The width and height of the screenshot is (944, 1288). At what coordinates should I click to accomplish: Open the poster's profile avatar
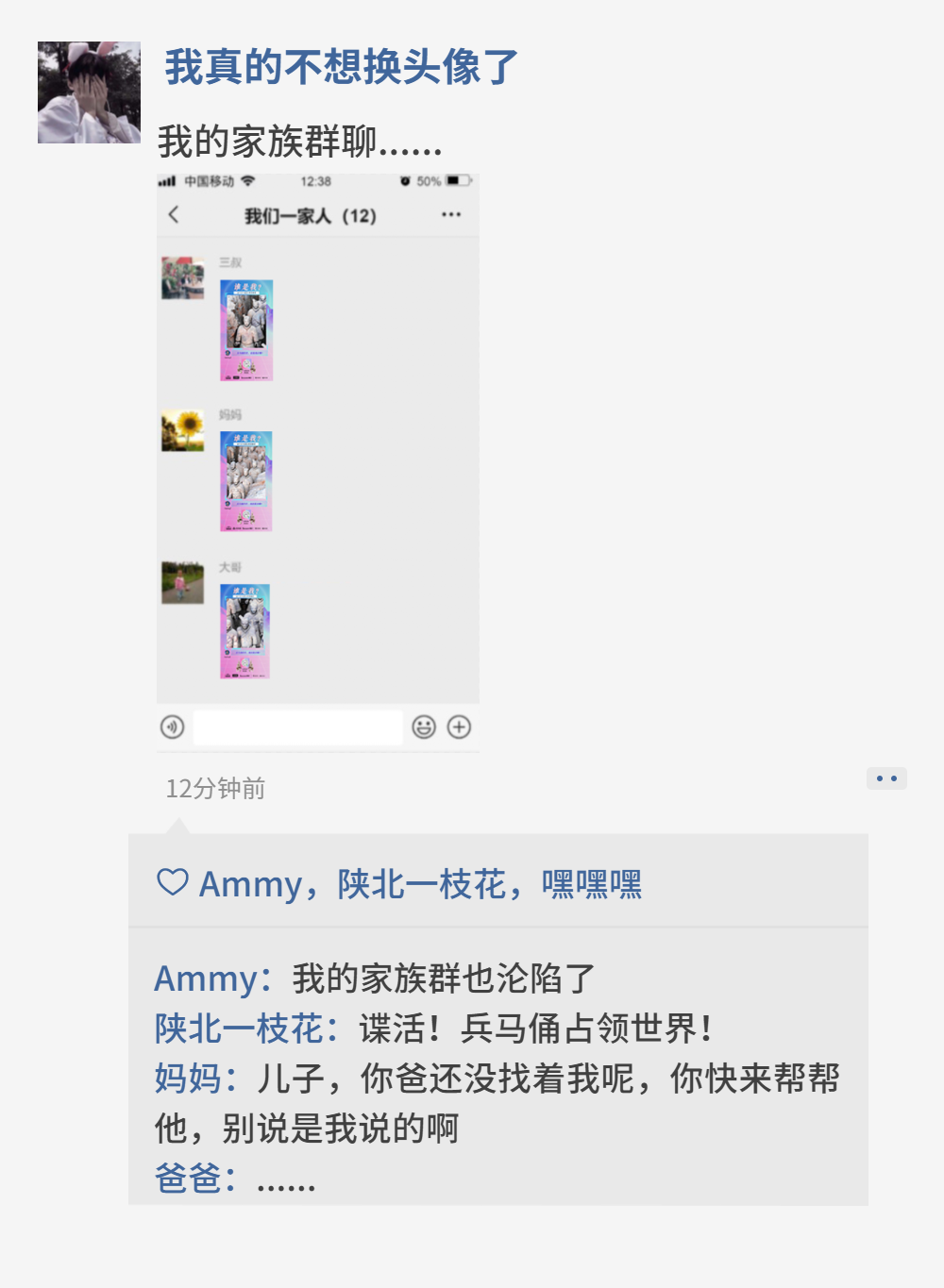[89, 92]
